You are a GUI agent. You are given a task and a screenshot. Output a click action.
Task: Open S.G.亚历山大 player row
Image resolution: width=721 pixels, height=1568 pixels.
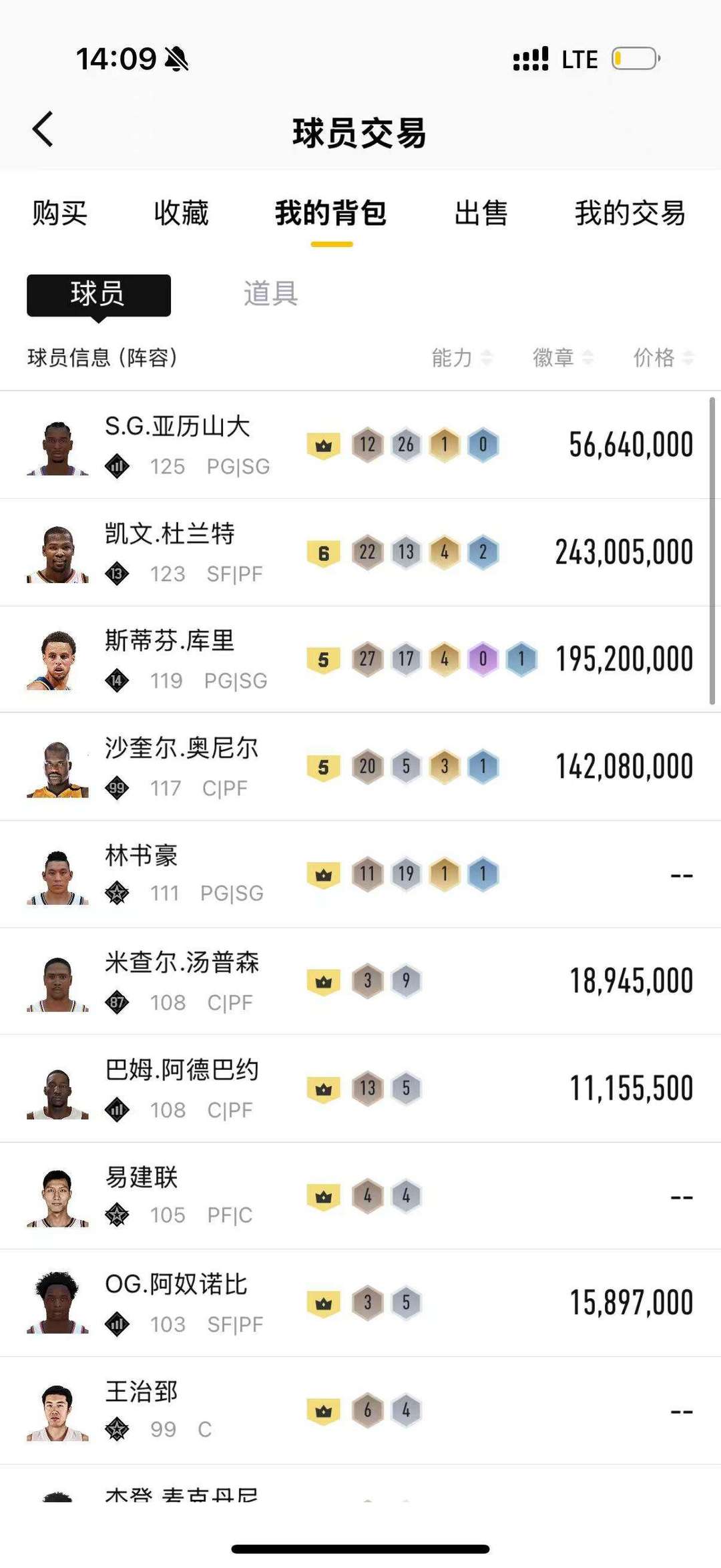[x=177, y=445]
